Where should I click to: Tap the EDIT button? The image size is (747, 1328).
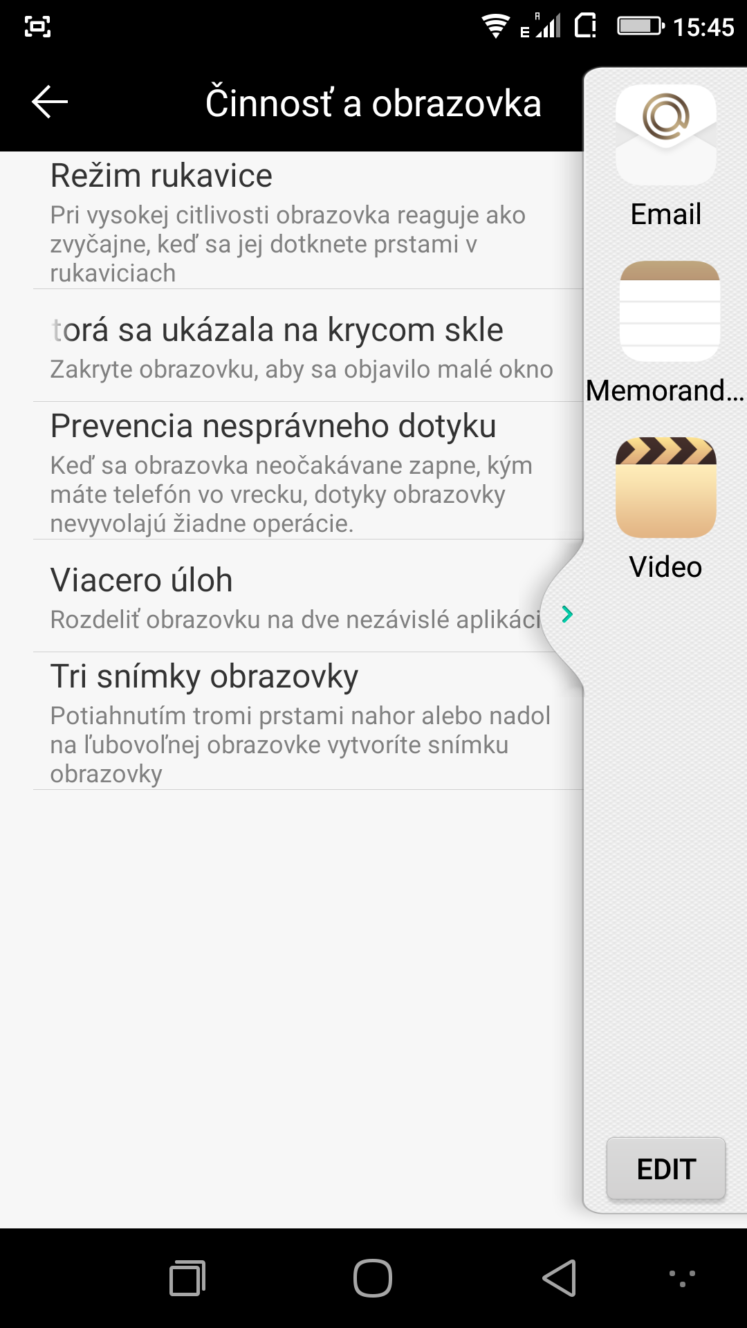[666, 1168]
